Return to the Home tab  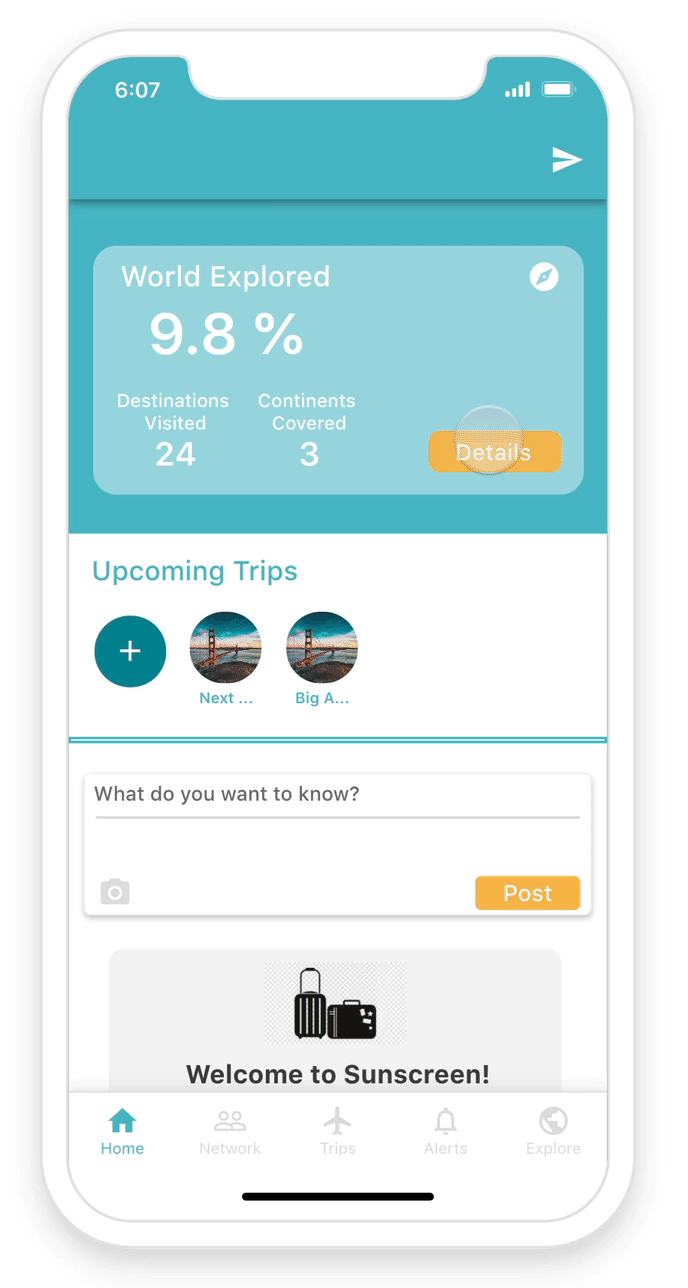tap(122, 1132)
